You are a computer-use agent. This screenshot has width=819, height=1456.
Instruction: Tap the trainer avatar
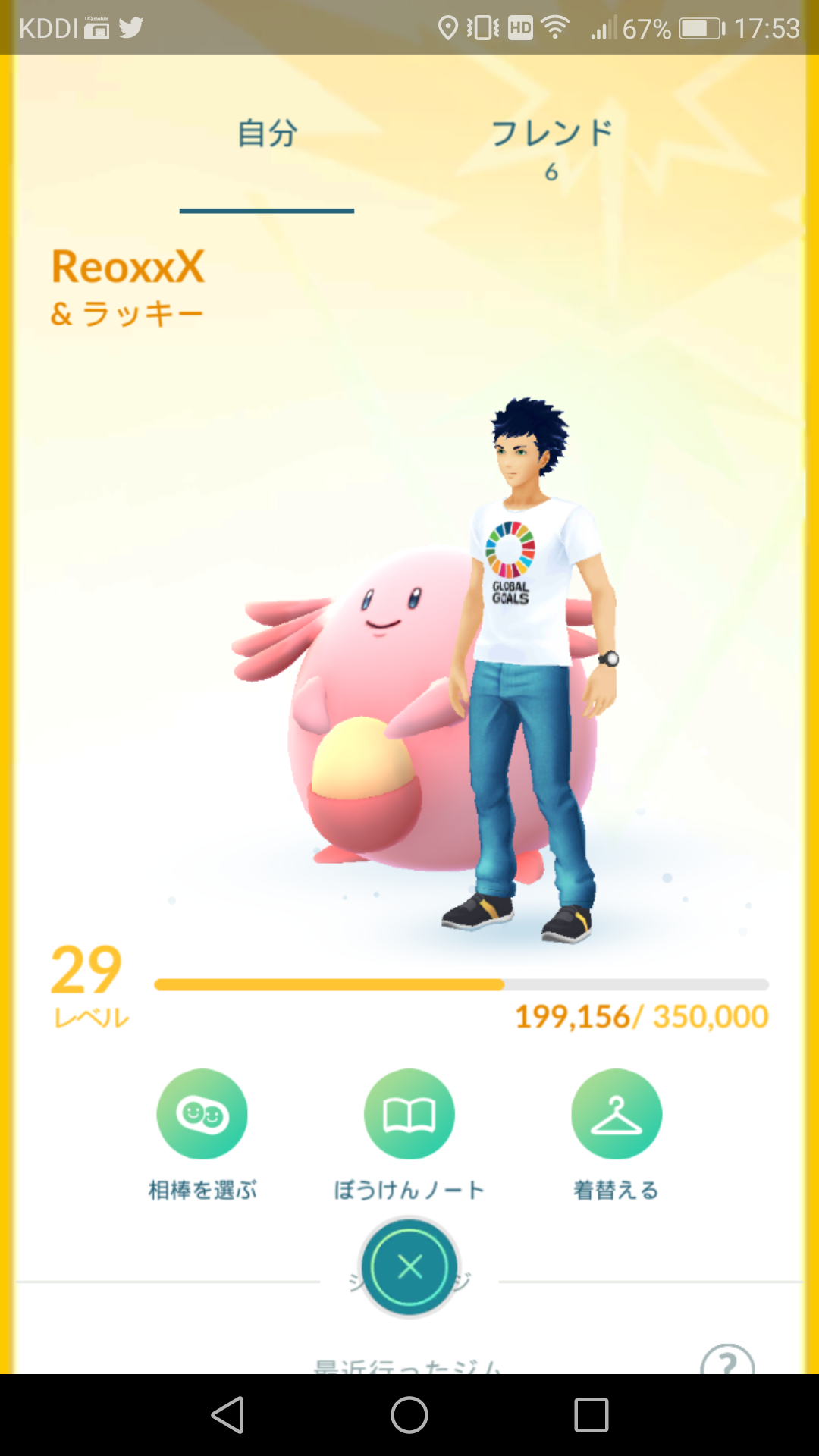(531, 667)
